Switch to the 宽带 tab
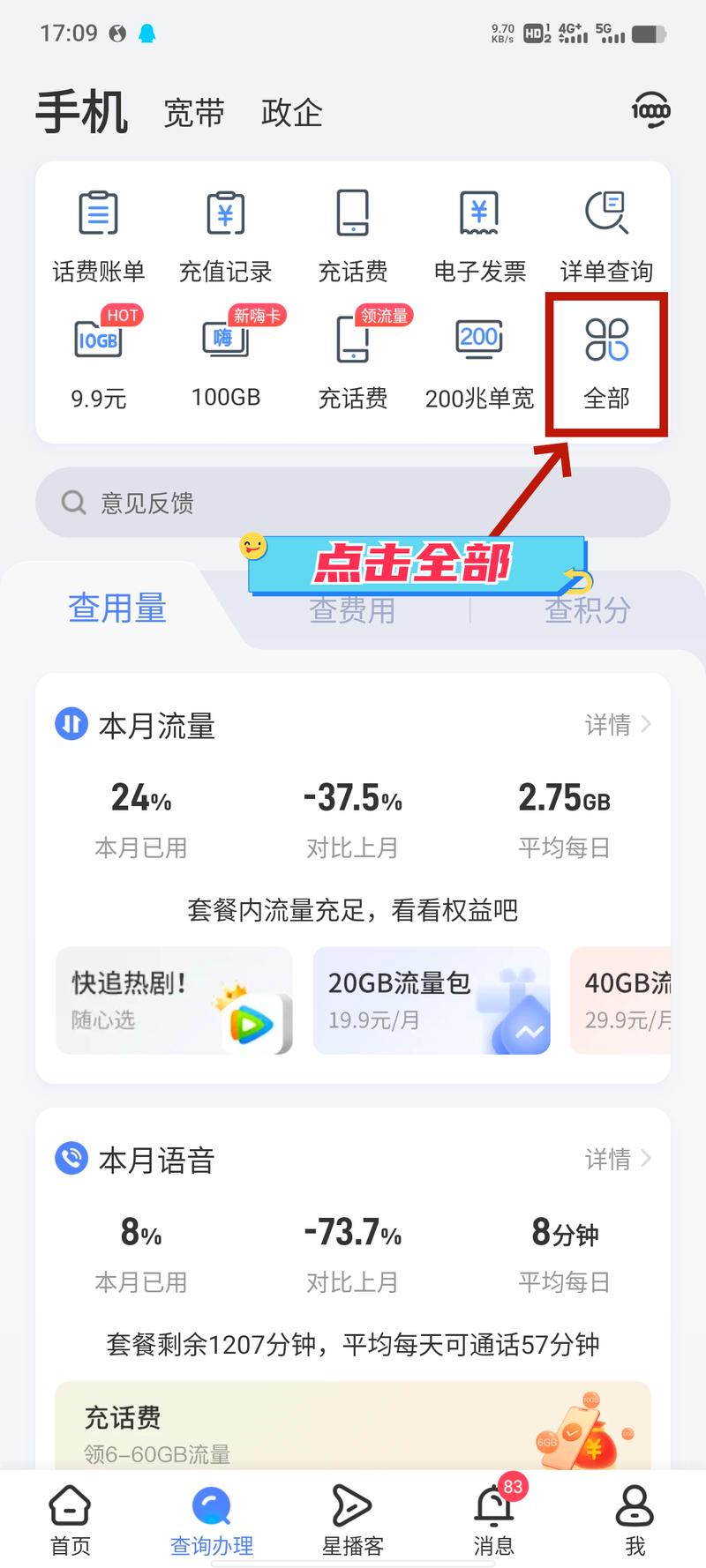 click(194, 113)
